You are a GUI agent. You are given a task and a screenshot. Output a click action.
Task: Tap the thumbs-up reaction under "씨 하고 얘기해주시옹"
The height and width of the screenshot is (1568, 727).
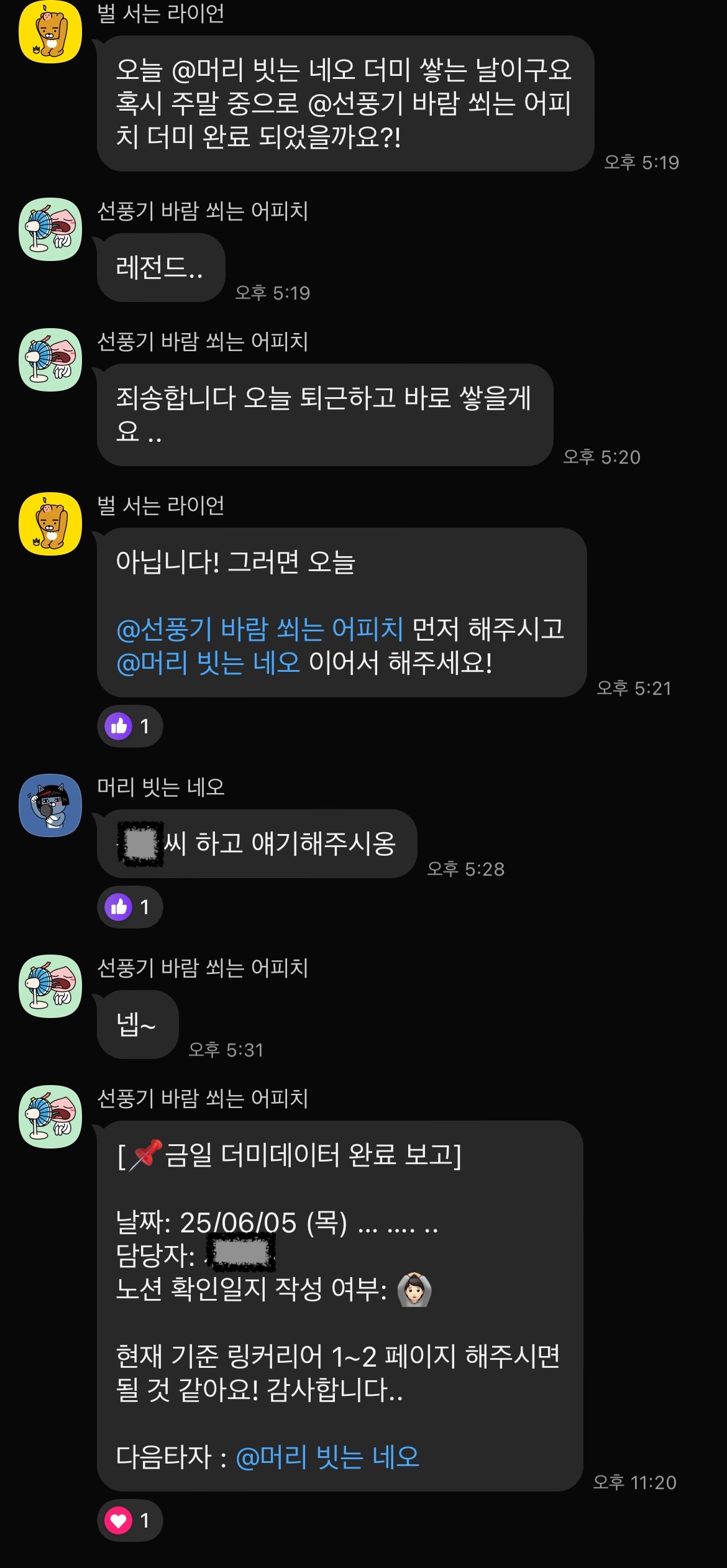[129, 907]
